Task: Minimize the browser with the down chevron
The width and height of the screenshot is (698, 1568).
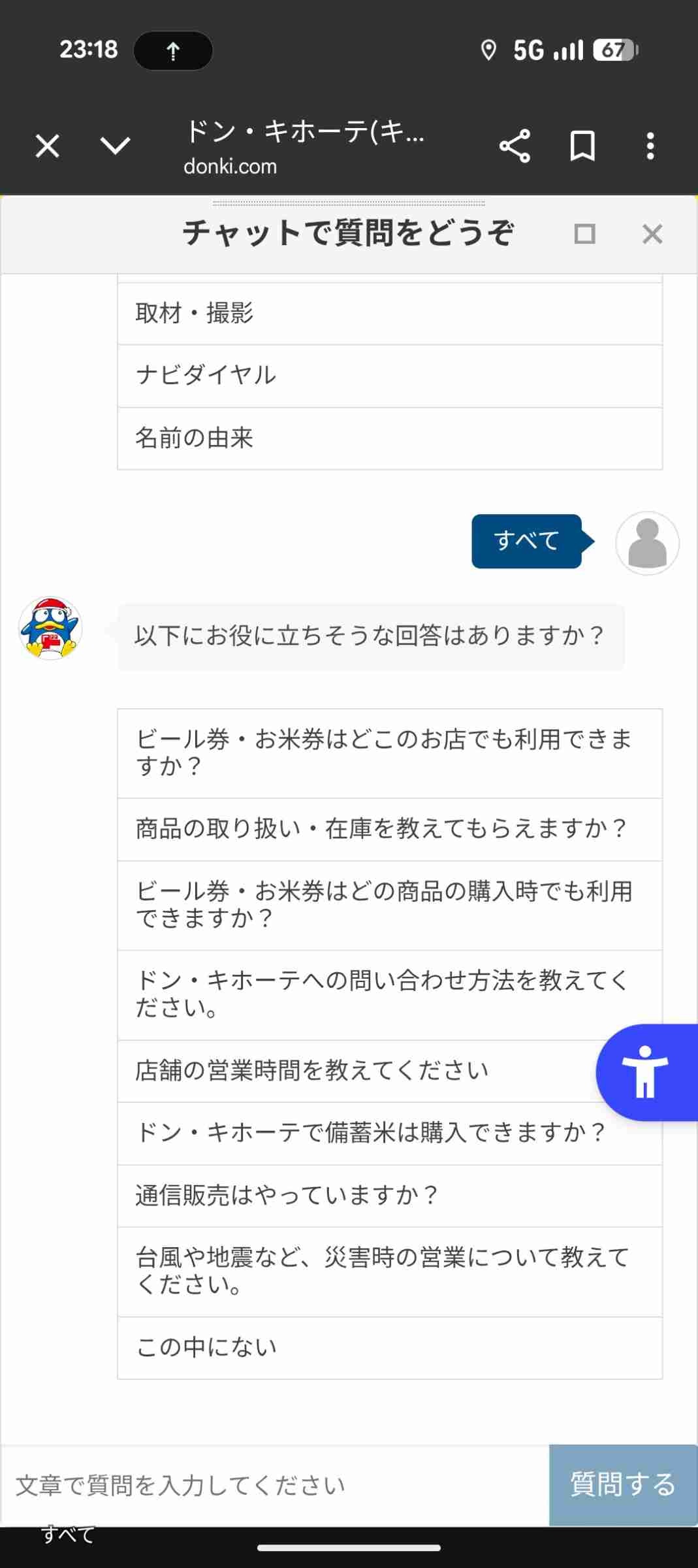Action: 116,146
